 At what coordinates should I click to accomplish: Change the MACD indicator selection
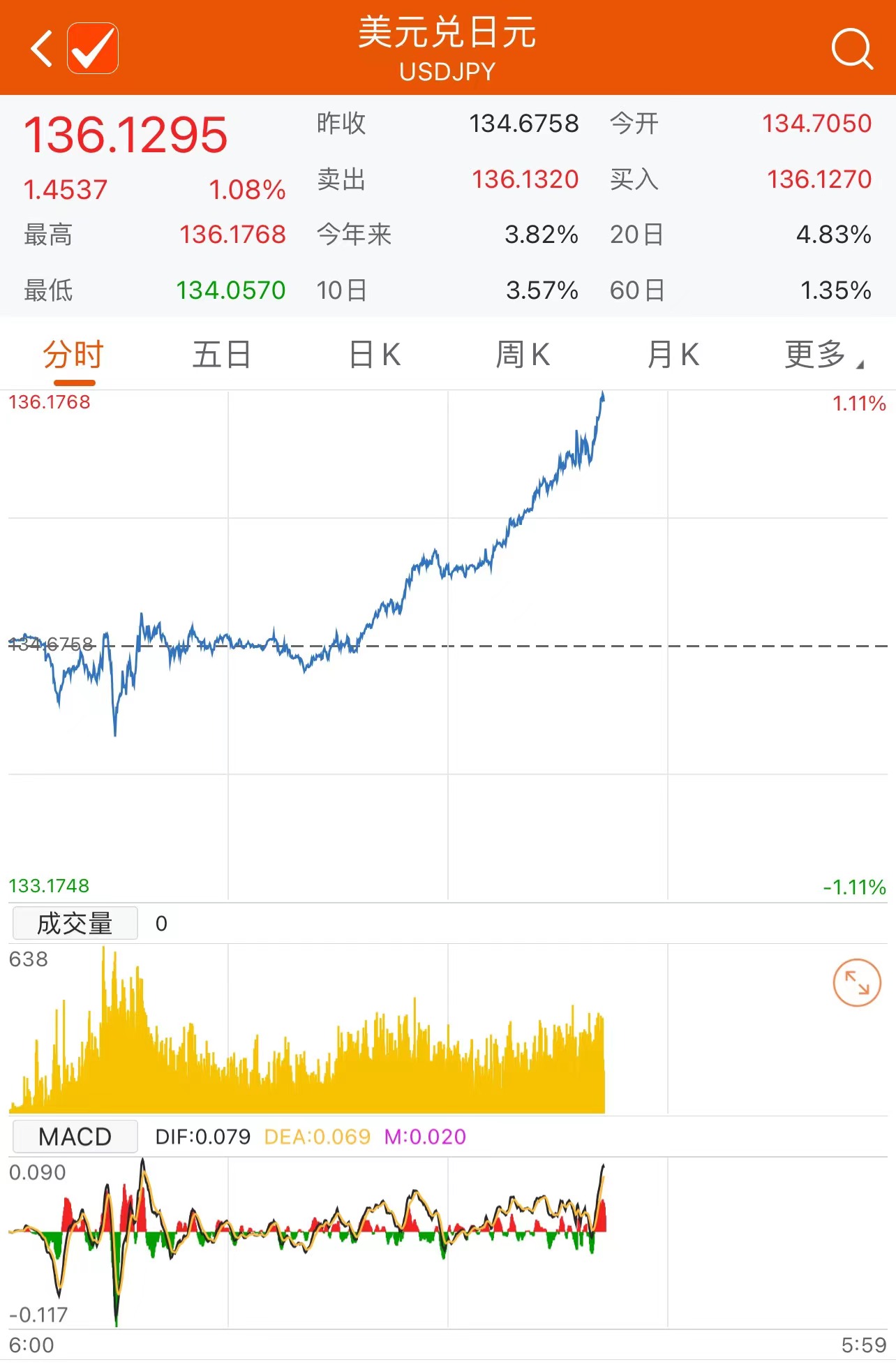point(75,1136)
